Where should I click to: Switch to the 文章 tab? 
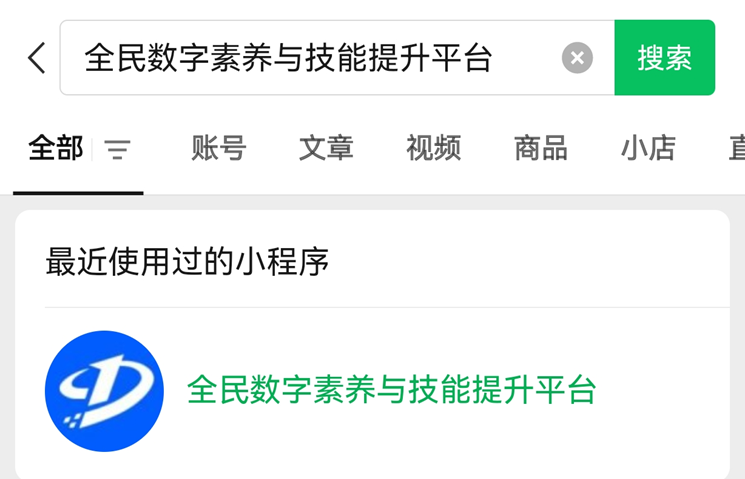(x=326, y=149)
